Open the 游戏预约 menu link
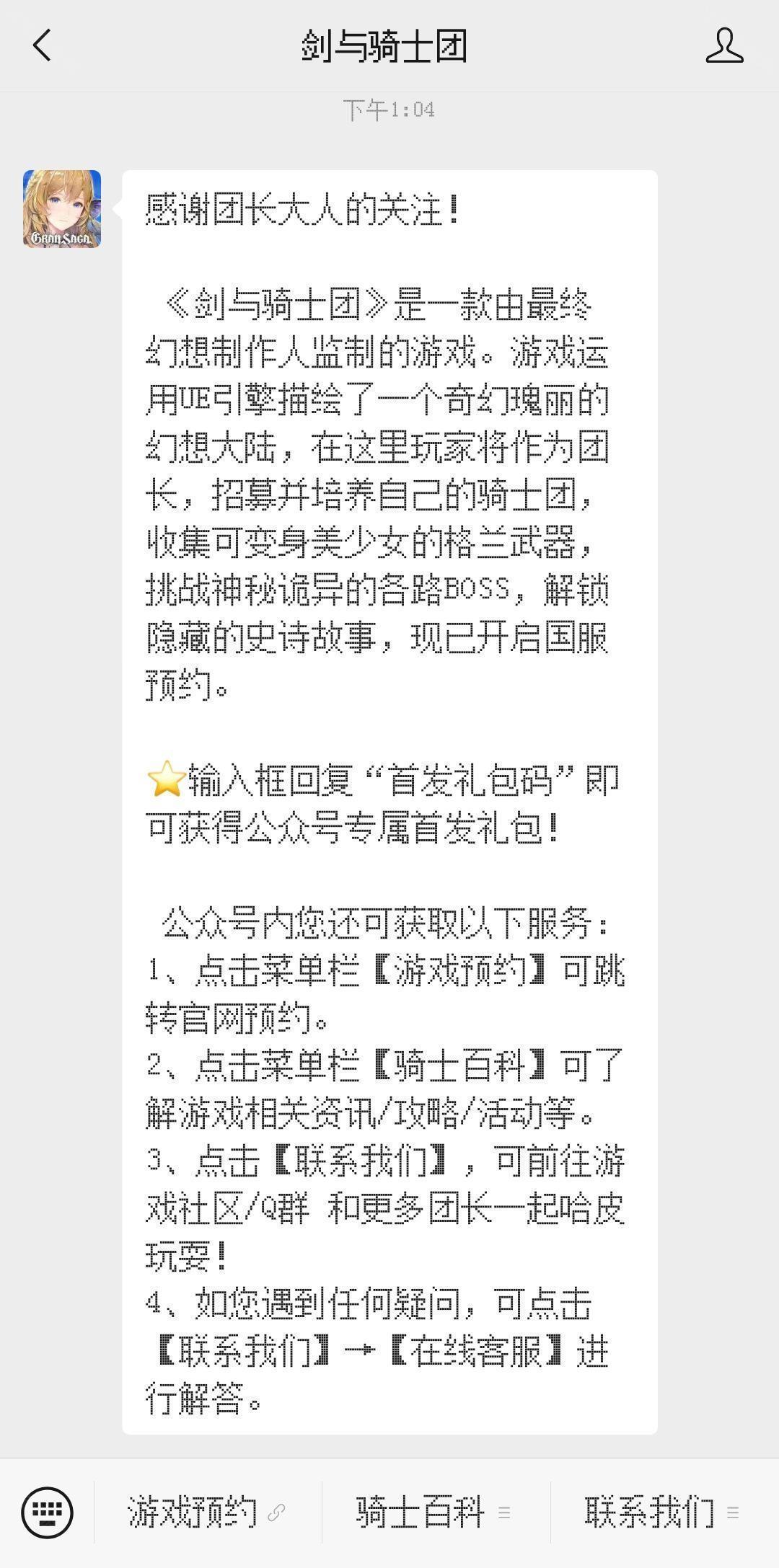This screenshot has height=1568, width=779. pyautogui.click(x=206, y=1512)
